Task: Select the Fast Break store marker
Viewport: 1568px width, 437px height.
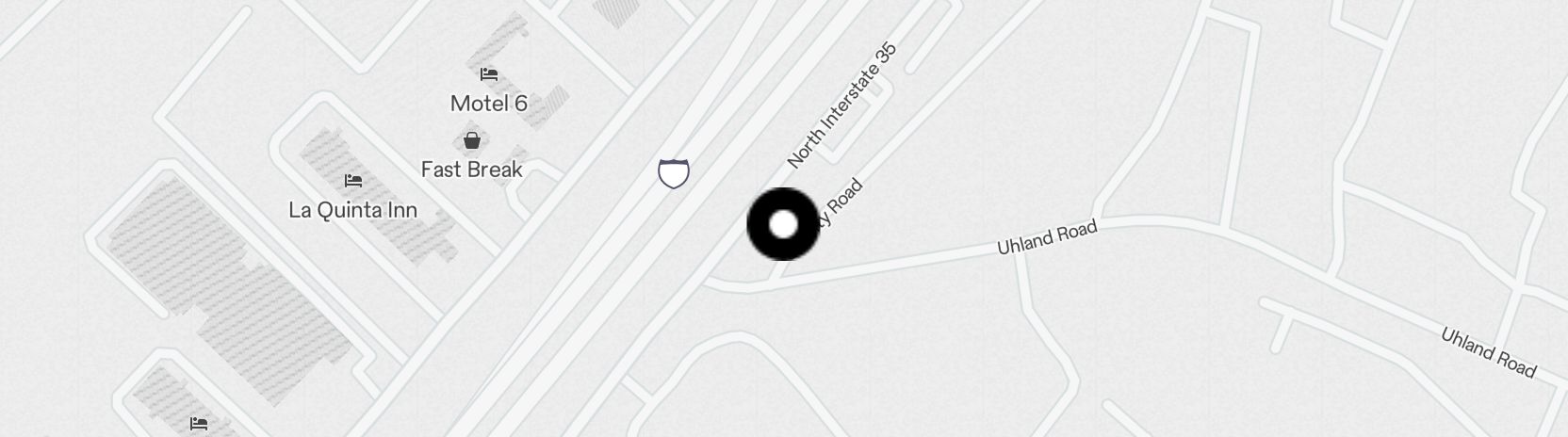Action: pos(471,141)
